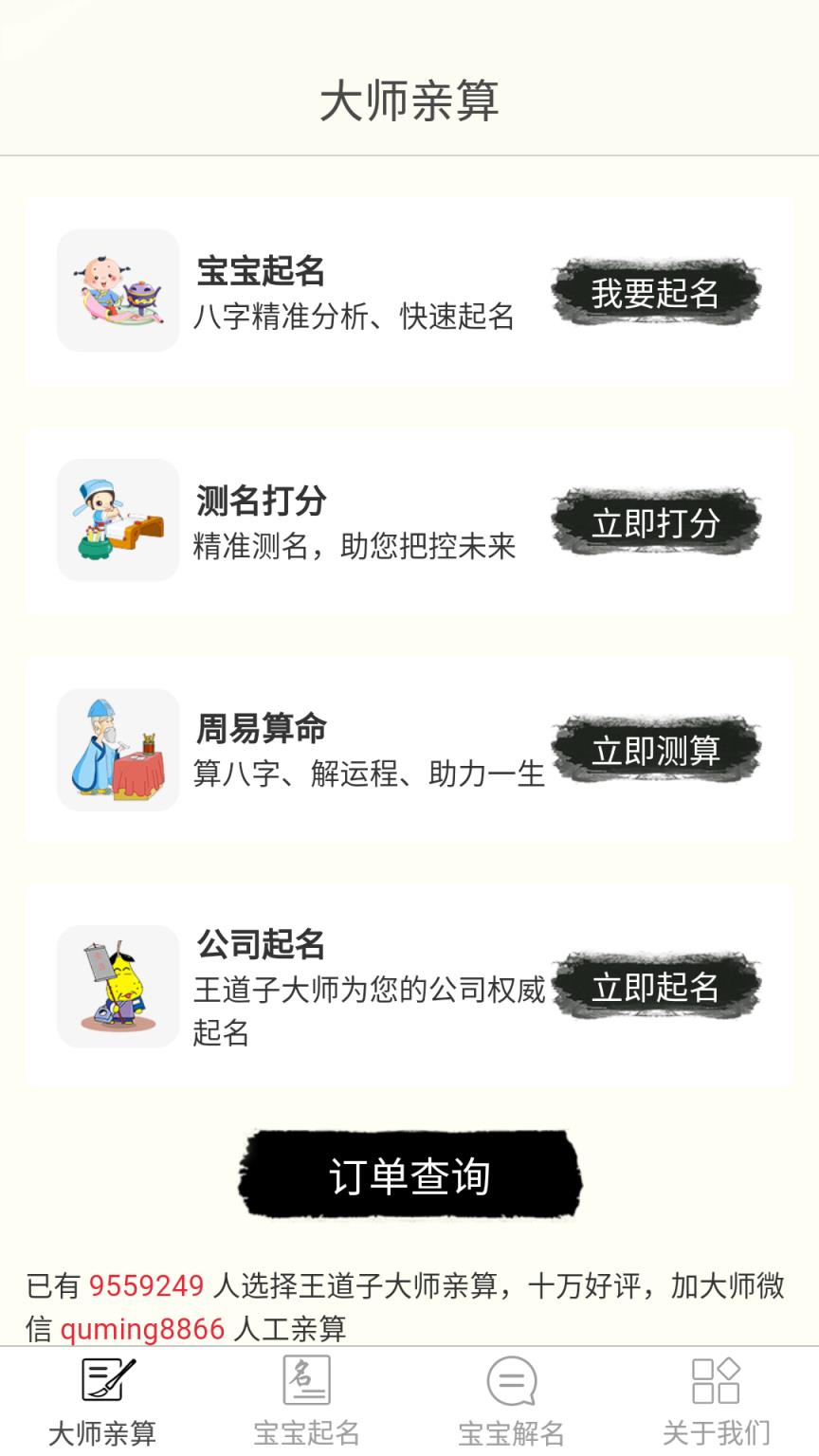This screenshot has width=819, height=1456.
Task: Select the 宝宝起名 baby icon
Action: point(117,290)
